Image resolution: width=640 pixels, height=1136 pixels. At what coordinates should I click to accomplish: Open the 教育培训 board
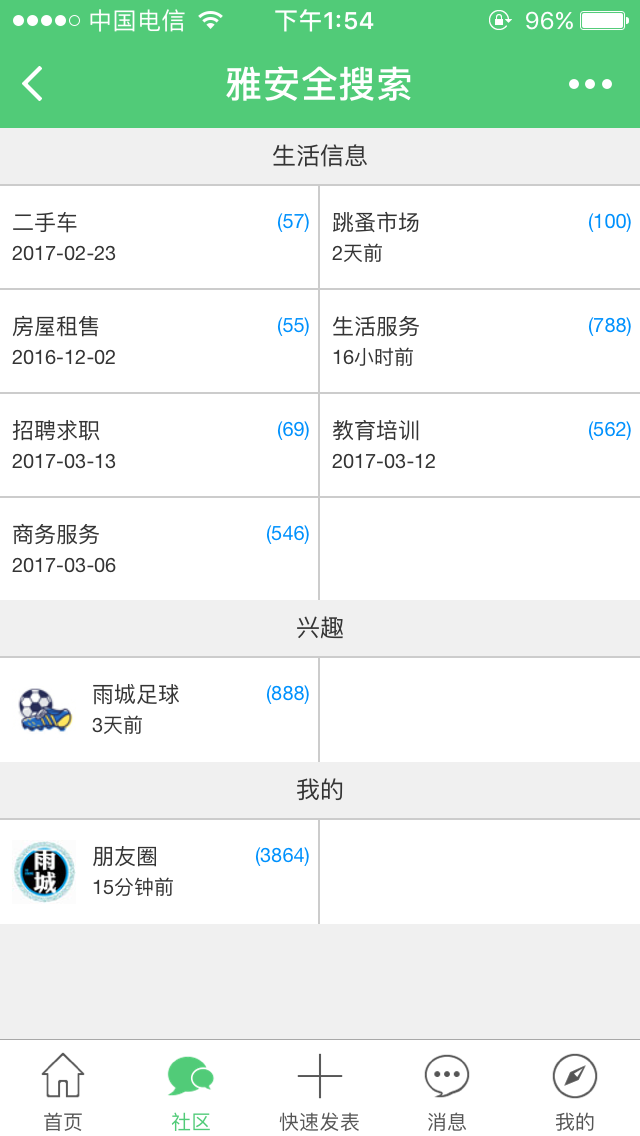point(480,445)
